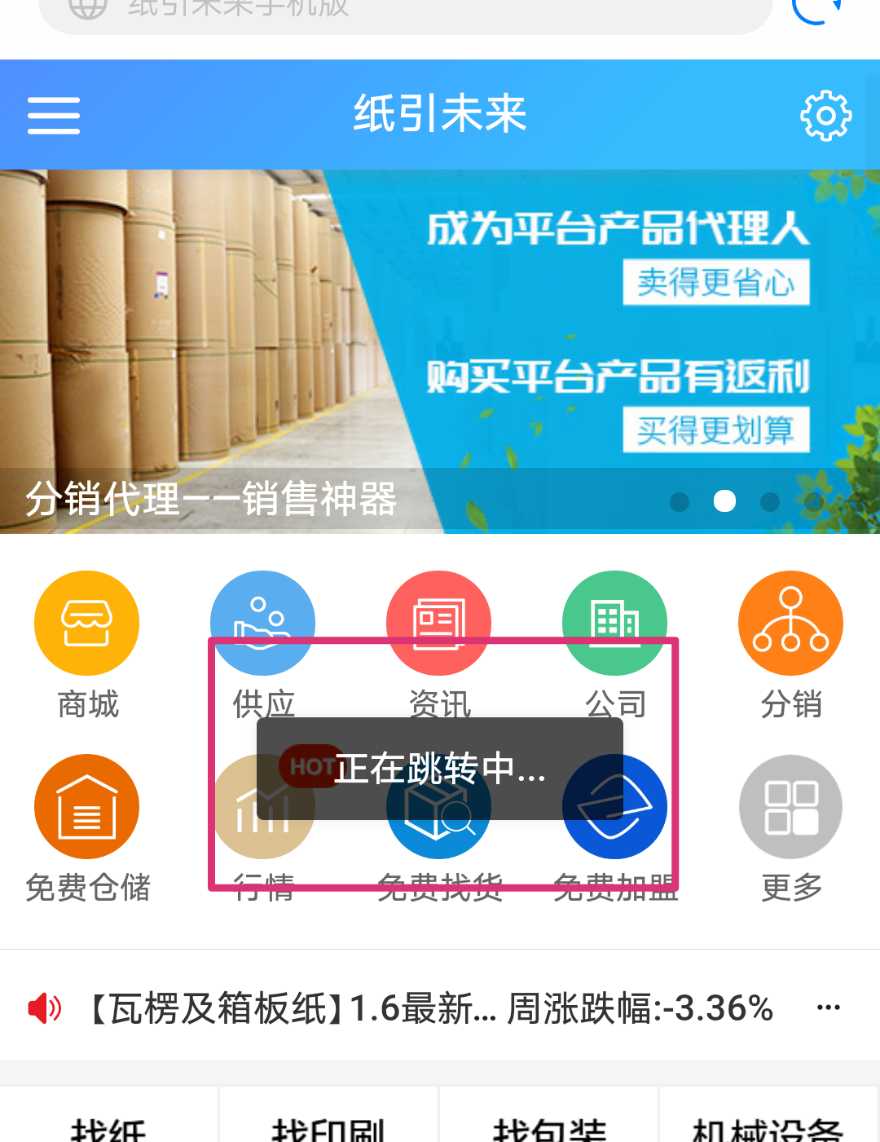Image resolution: width=880 pixels, height=1142 pixels.
Task: Select the 供应 (Supply) icon
Action: (263, 622)
